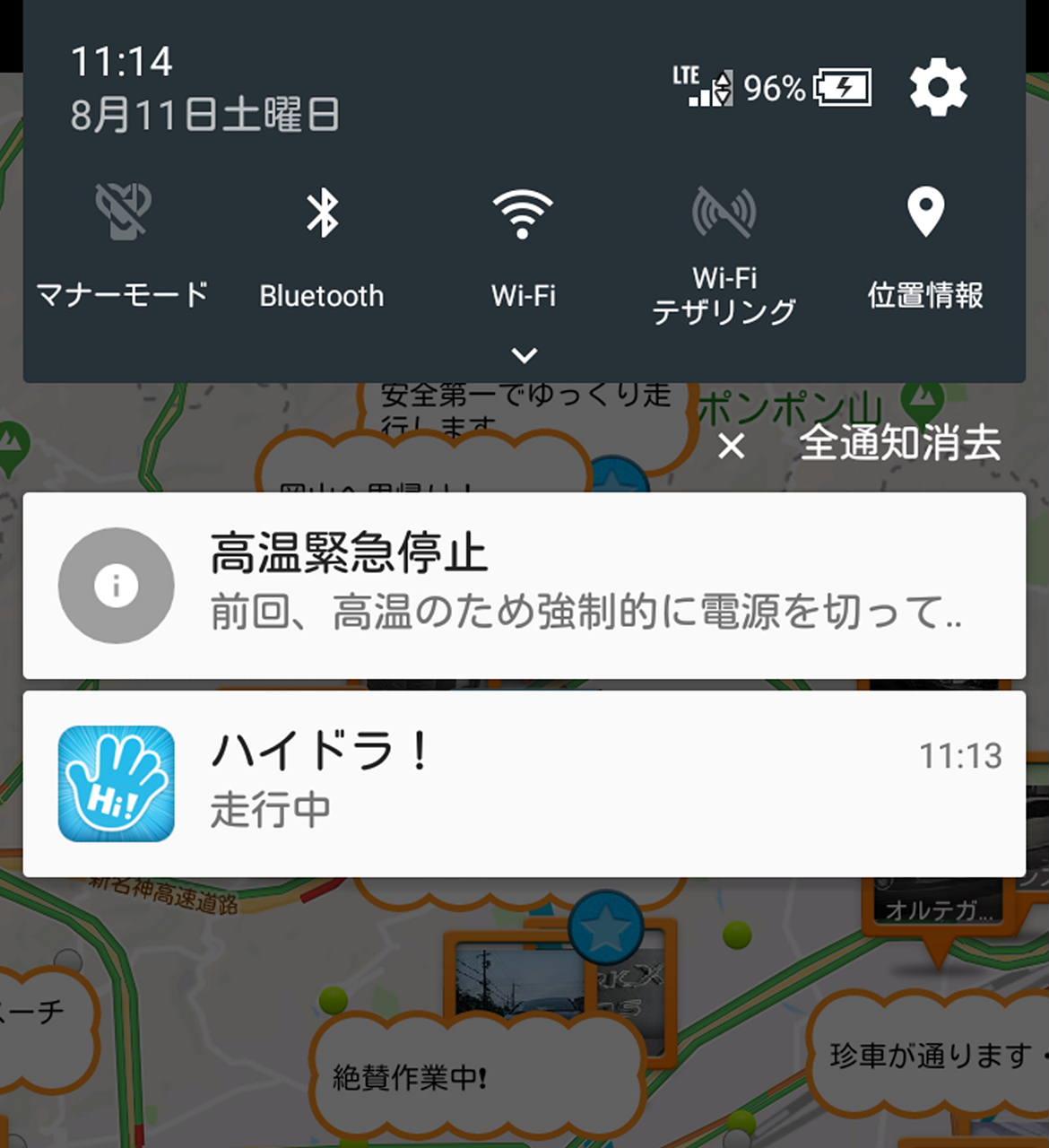The height and width of the screenshot is (1148, 1049).
Task: Toggle Bluetooth quick setting
Action: click(x=322, y=213)
